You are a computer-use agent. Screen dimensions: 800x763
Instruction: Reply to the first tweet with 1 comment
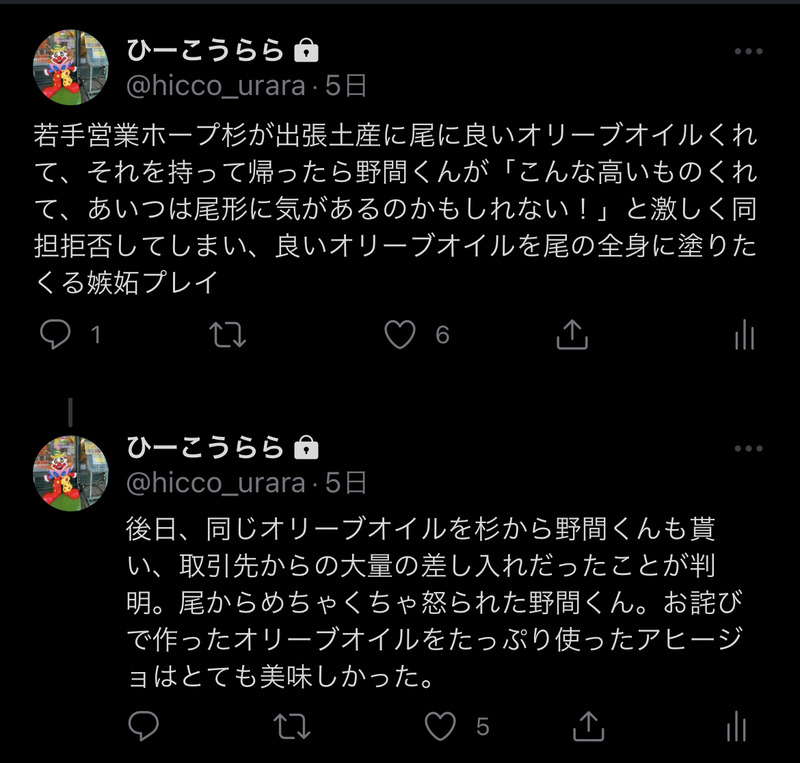tap(55, 335)
